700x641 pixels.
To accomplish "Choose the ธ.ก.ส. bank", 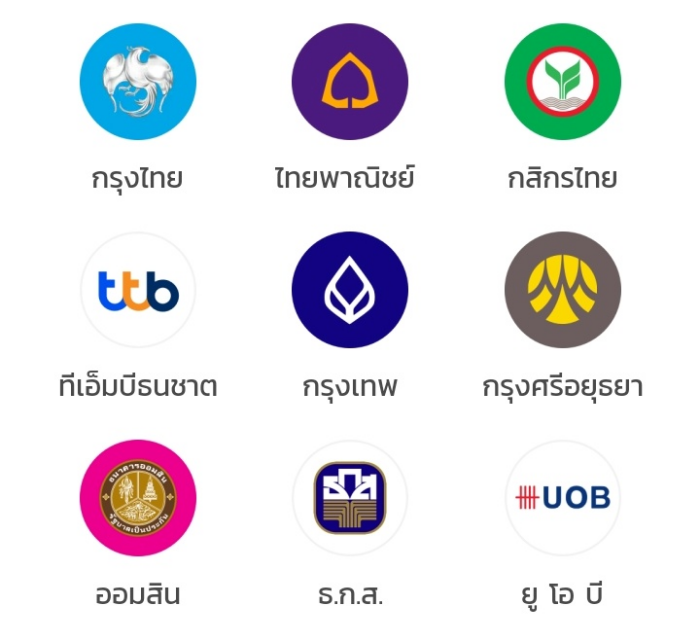I will click(350, 498).
